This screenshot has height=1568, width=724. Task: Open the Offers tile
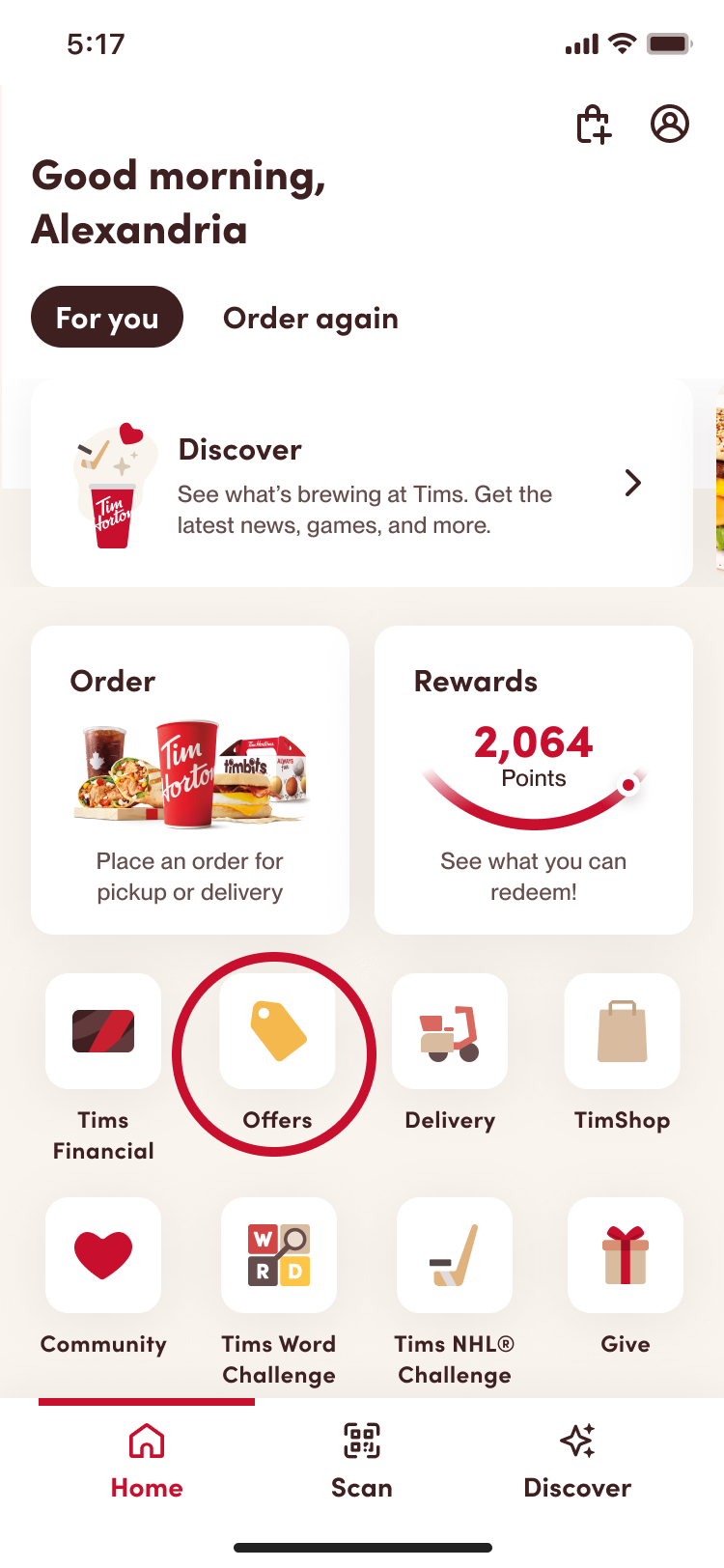[277, 1031]
